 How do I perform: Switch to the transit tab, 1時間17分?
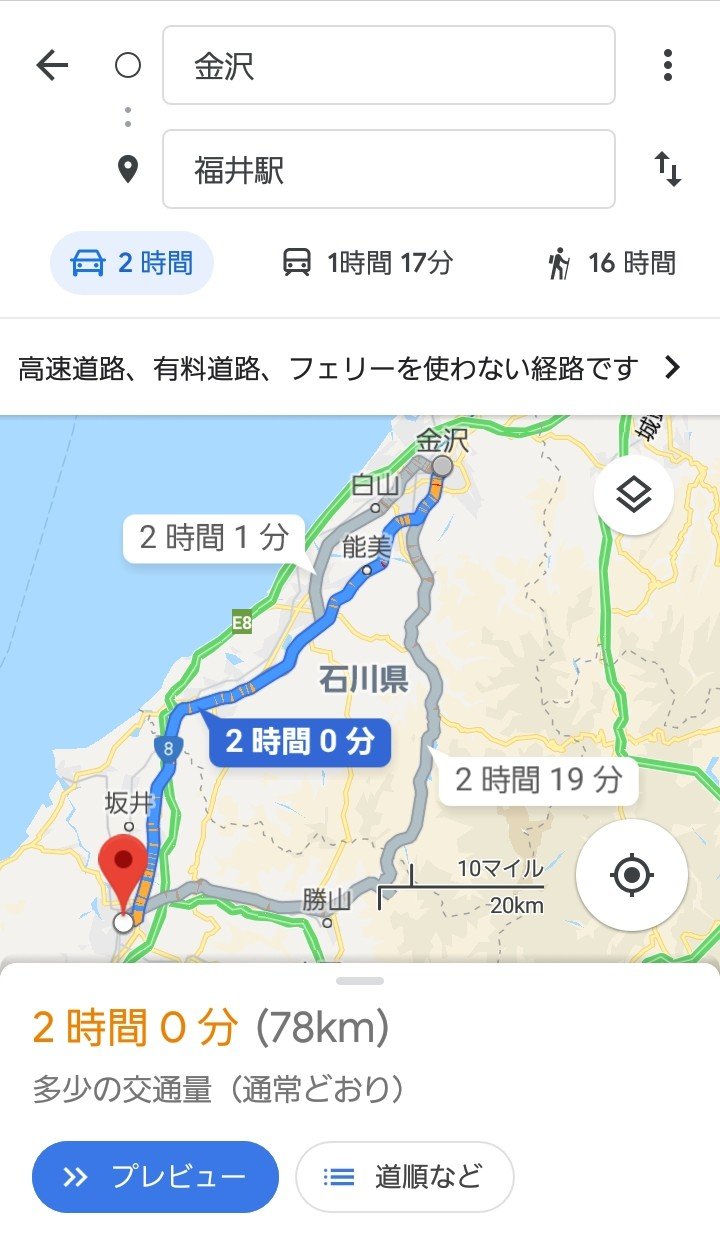point(367,263)
